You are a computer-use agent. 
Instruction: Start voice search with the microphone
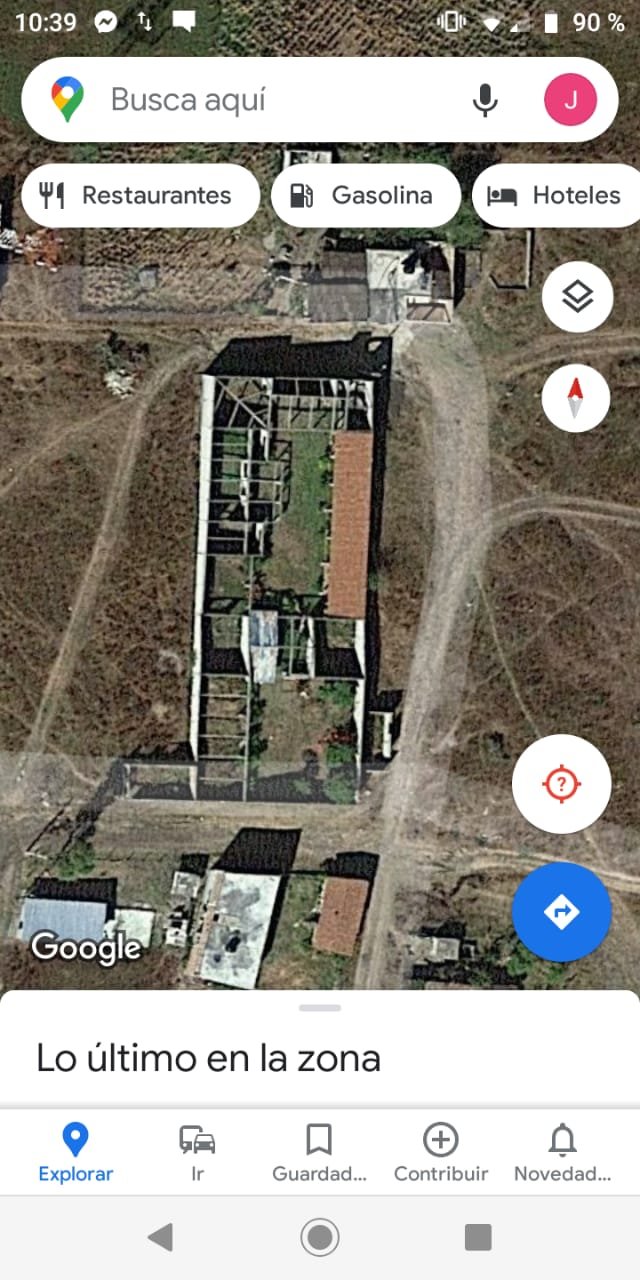[485, 100]
